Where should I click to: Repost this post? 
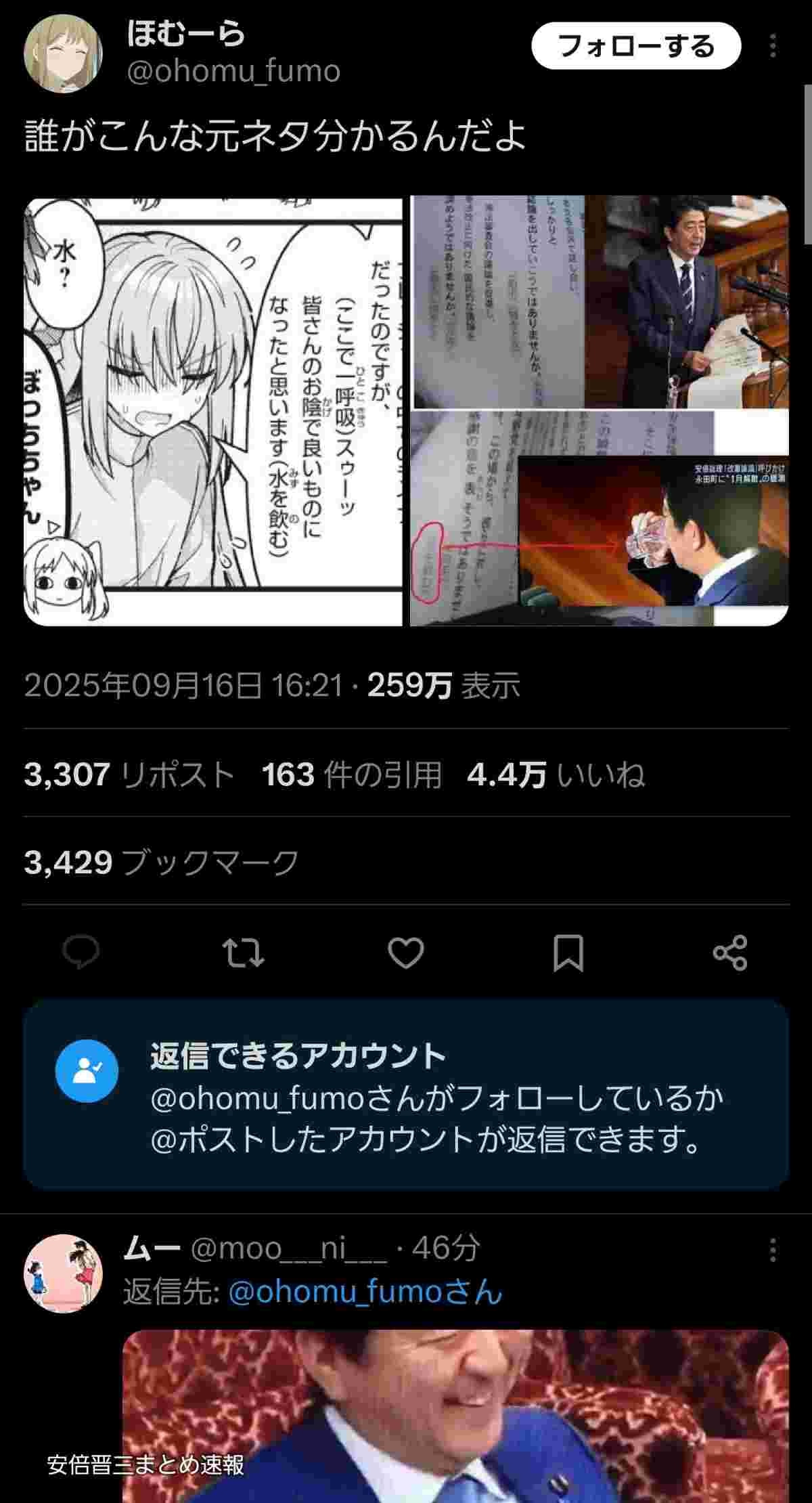[244, 952]
